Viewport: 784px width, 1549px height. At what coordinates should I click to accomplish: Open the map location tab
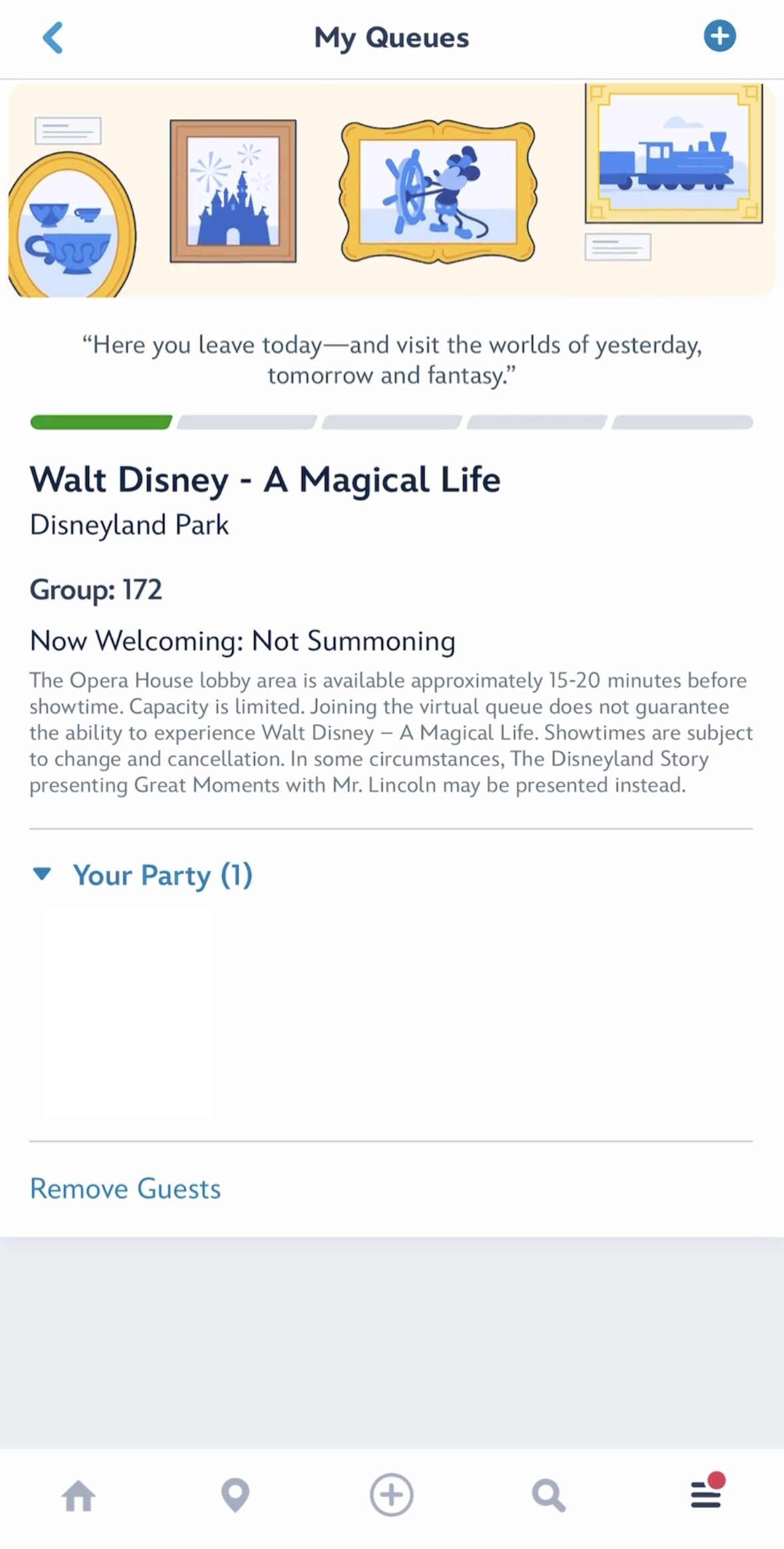(x=235, y=1495)
